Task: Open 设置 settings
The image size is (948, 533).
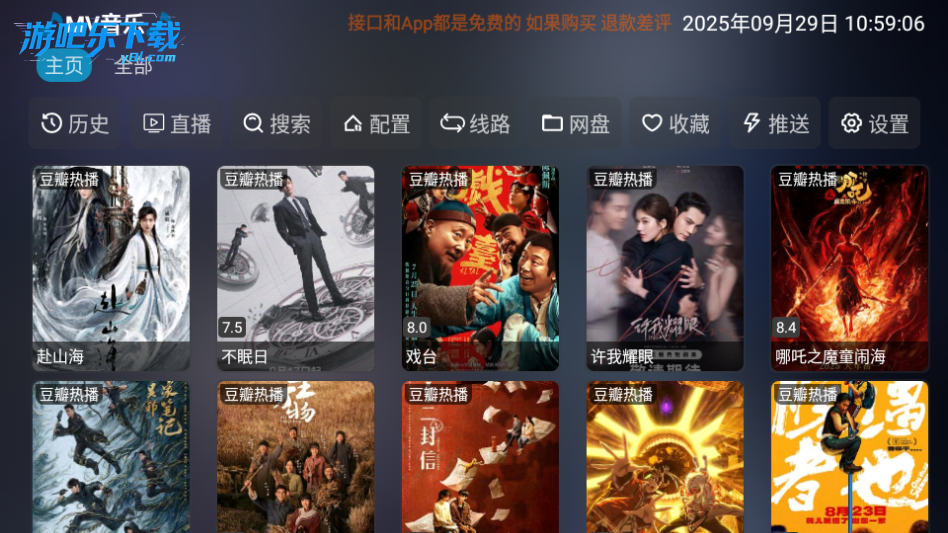Action: [875, 123]
